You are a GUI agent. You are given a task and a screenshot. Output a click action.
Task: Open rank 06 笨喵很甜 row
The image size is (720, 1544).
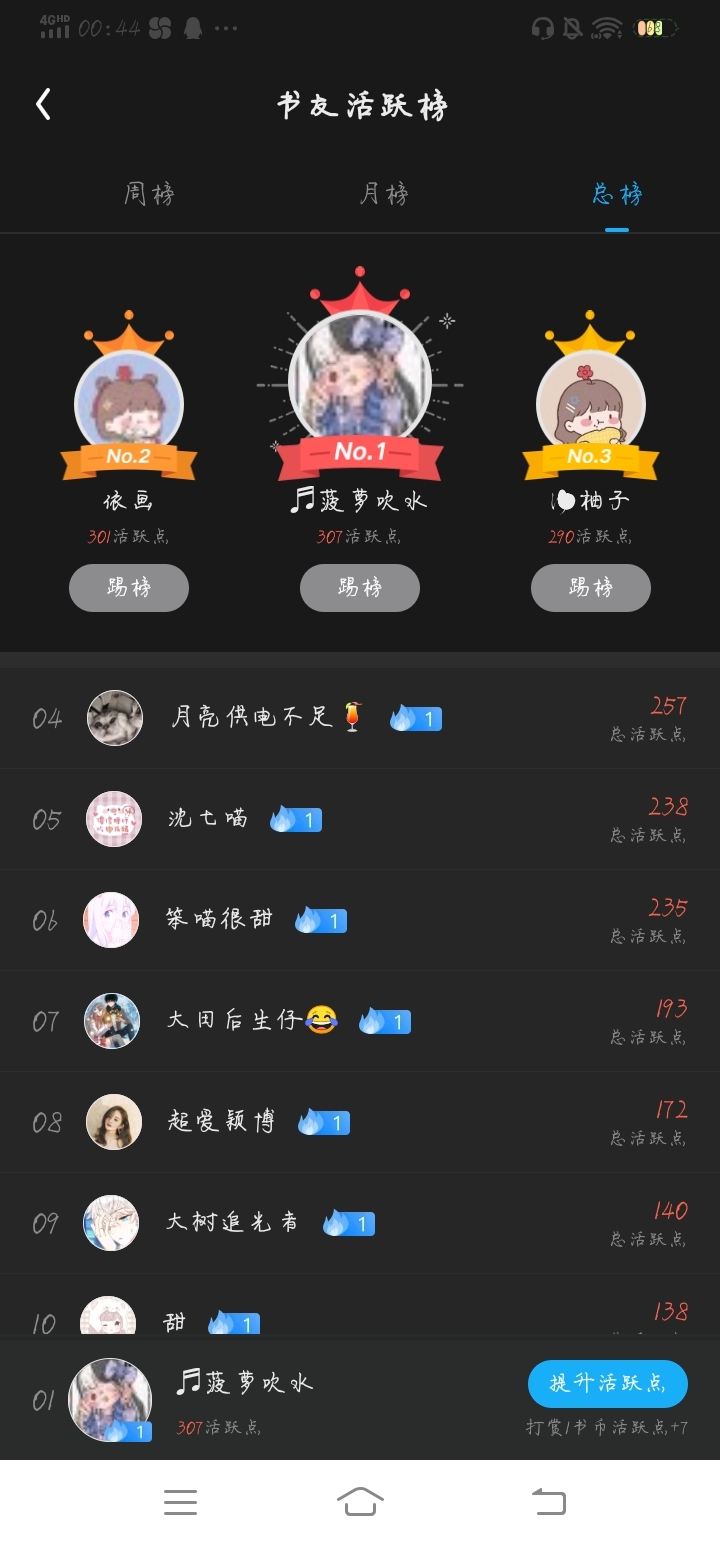tap(360, 920)
